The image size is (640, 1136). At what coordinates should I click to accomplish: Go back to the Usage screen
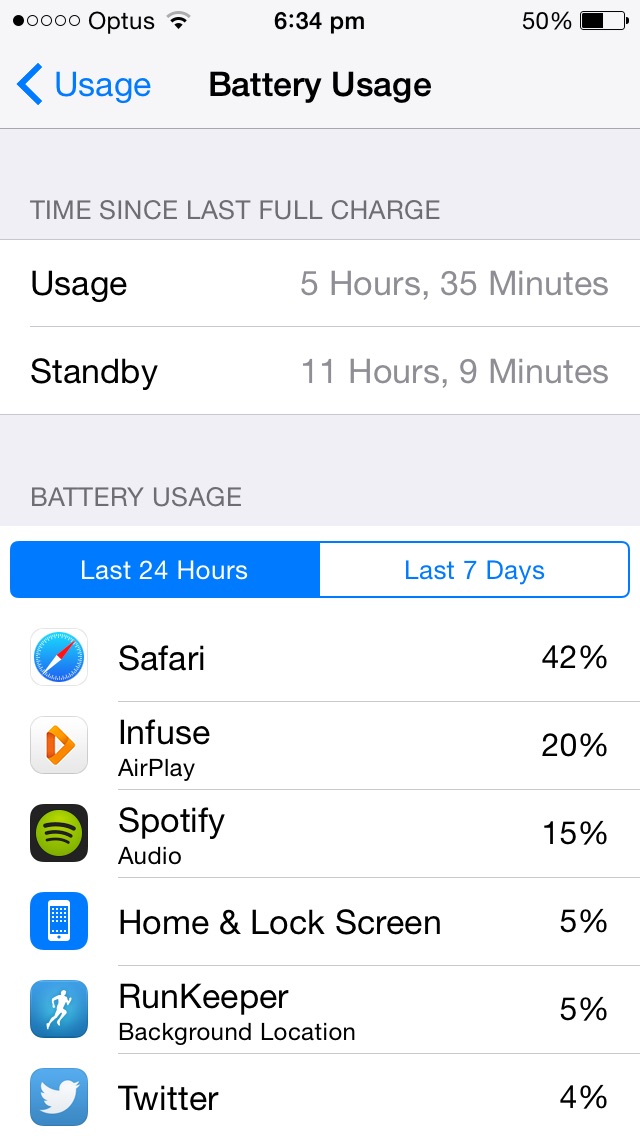[x=83, y=85]
